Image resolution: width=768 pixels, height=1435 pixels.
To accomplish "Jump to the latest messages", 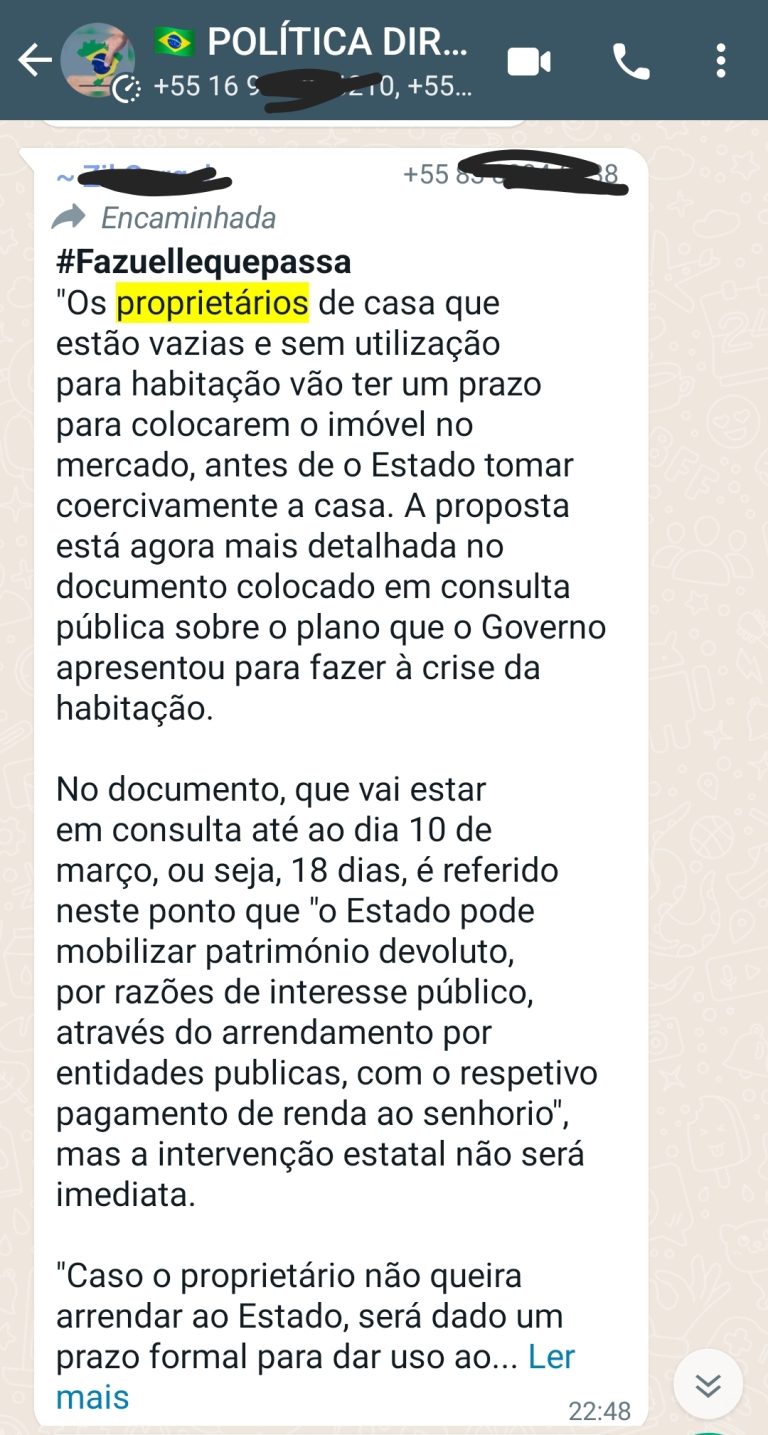I will coord(708,1384).
